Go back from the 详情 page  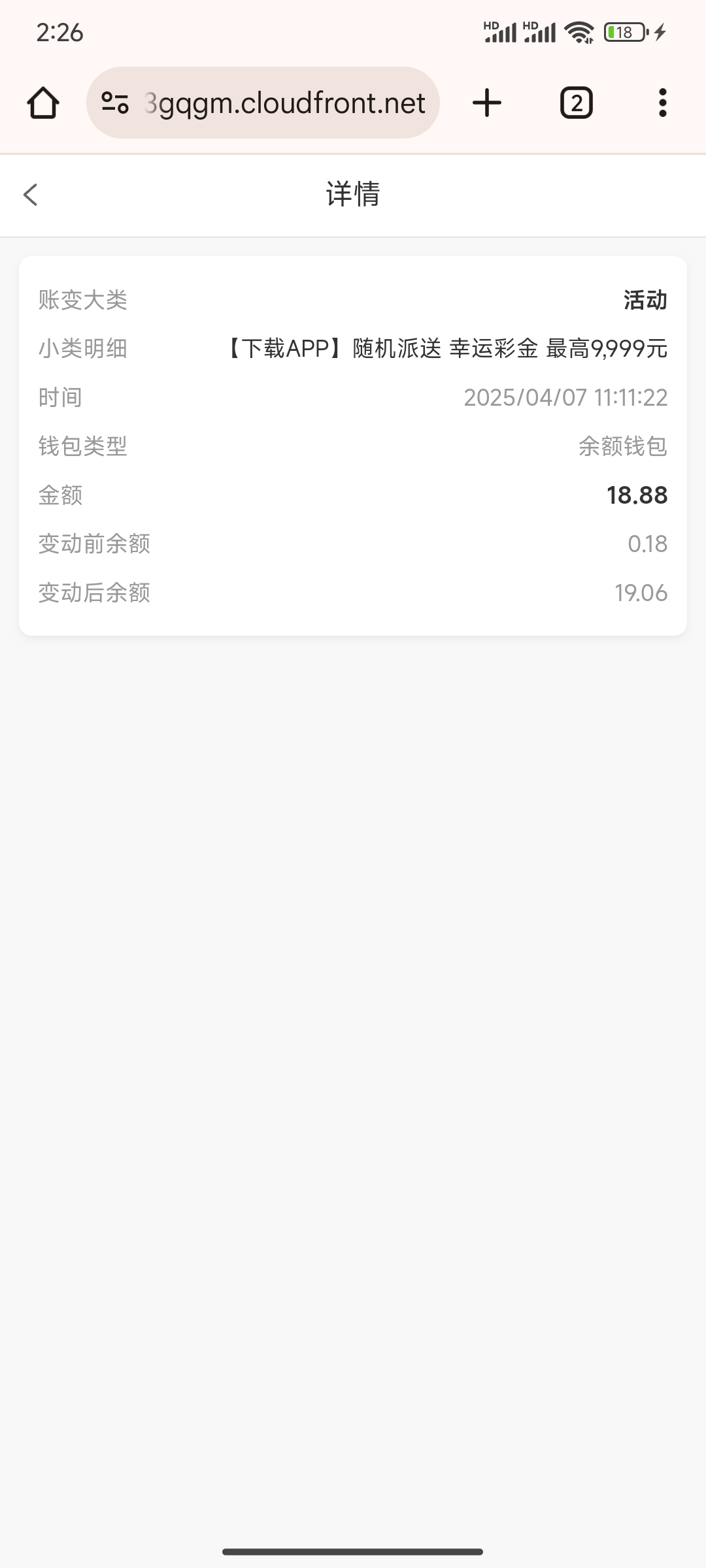pyautogui.click(x=31, y=195)
